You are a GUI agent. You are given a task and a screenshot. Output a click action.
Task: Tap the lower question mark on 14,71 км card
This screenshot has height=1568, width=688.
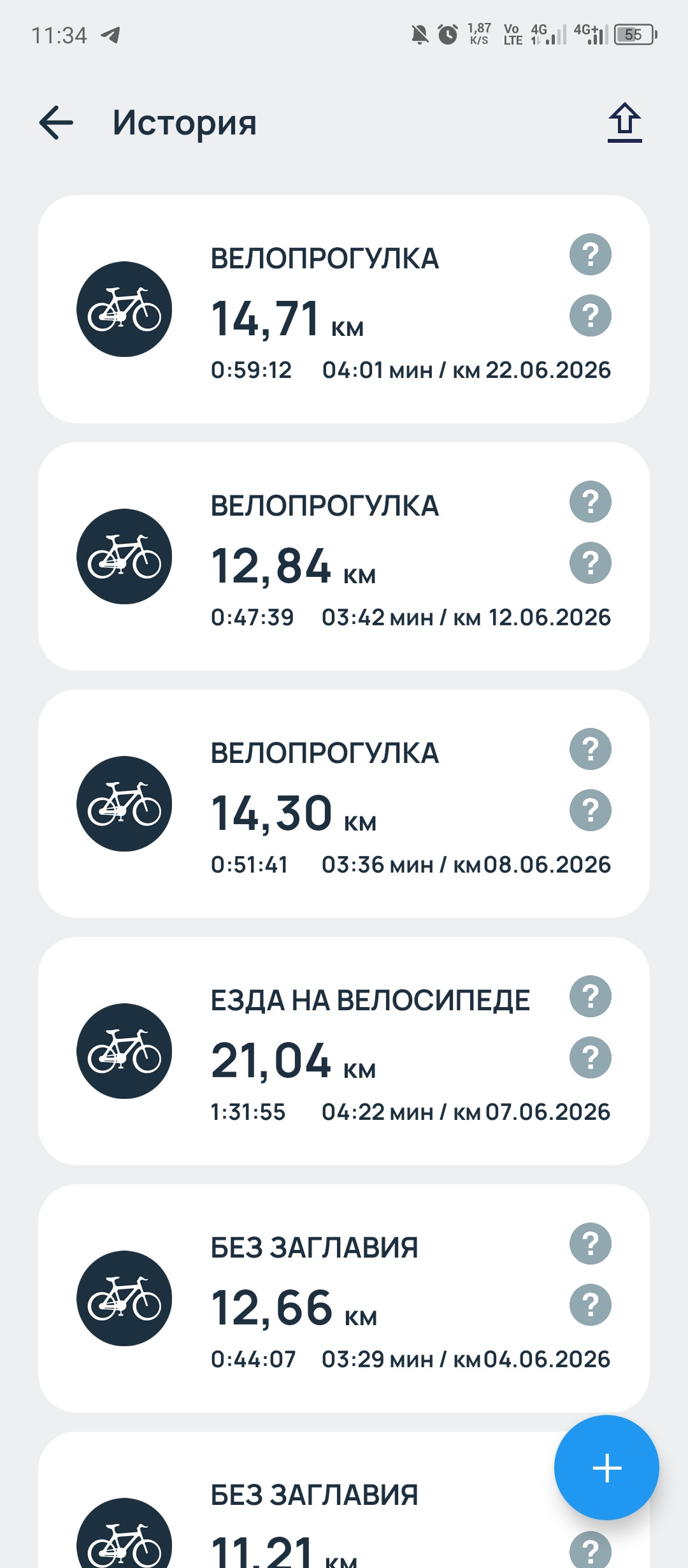coord(591,316)
